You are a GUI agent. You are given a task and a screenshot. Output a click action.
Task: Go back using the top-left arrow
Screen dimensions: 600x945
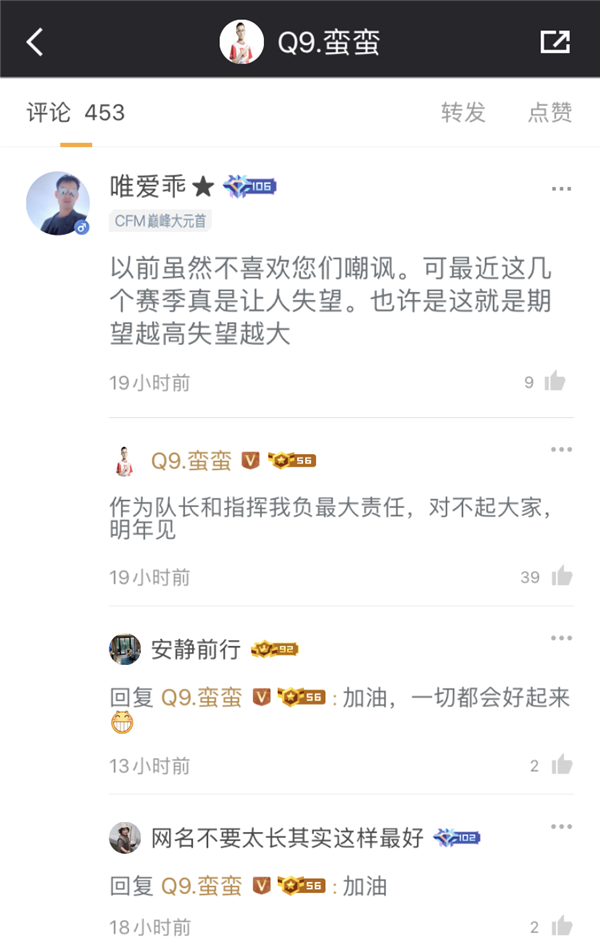click(35, 41)
